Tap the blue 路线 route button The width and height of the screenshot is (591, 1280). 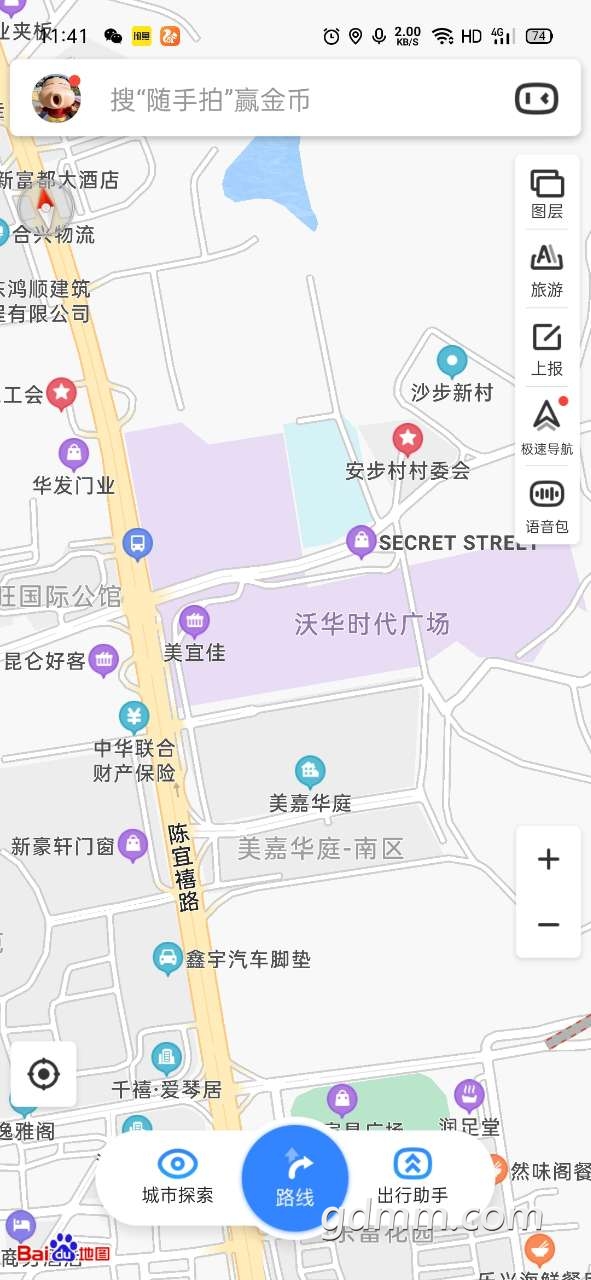(295, 1179)
